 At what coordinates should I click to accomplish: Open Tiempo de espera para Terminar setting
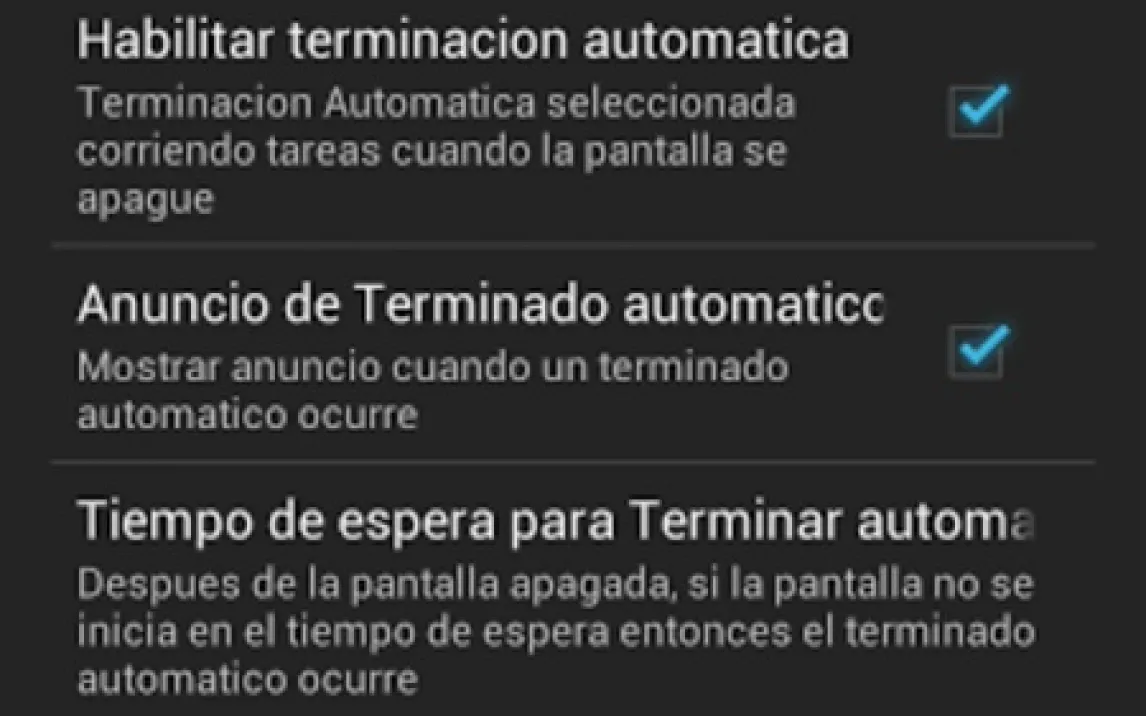pos(555,595)
